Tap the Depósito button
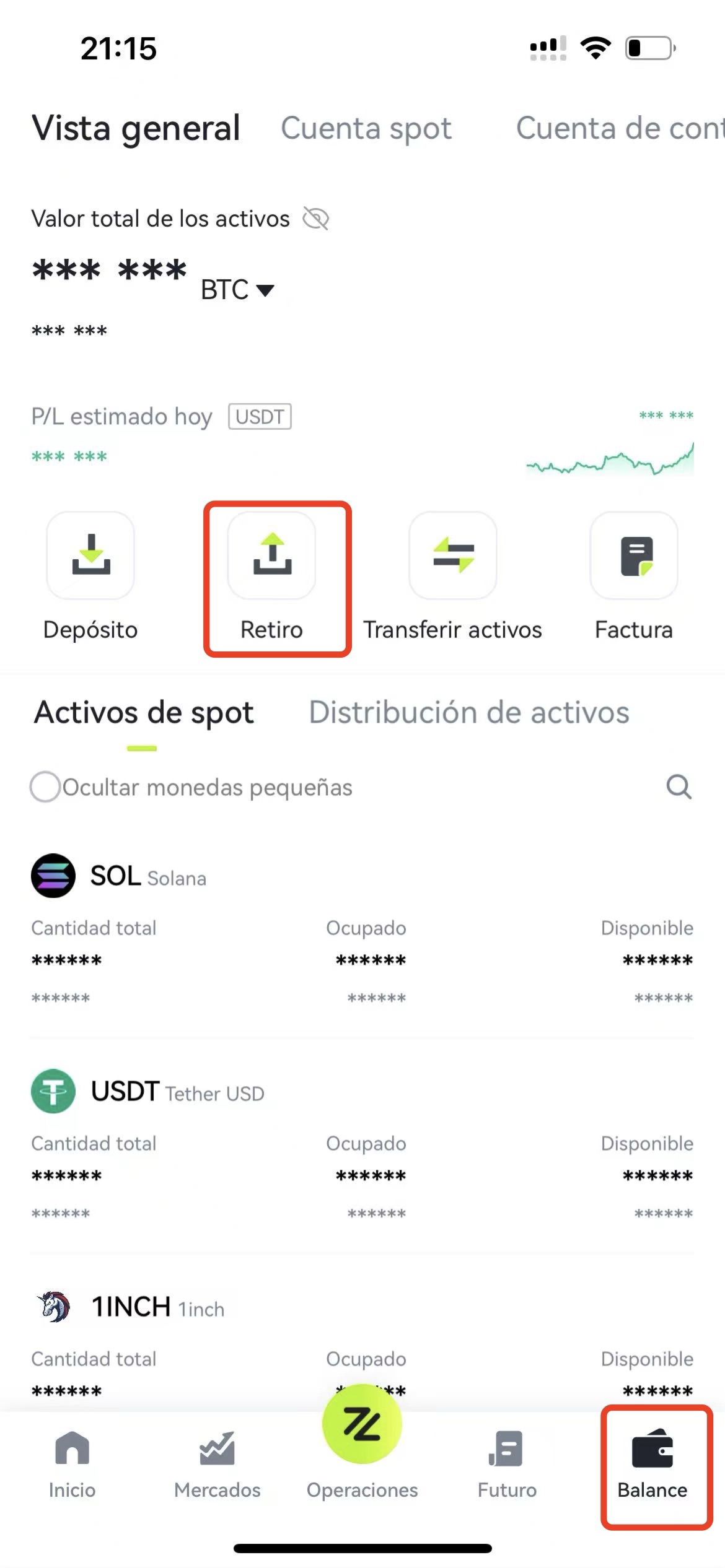This screenshot has height=1568, width=725. [90, 577]
